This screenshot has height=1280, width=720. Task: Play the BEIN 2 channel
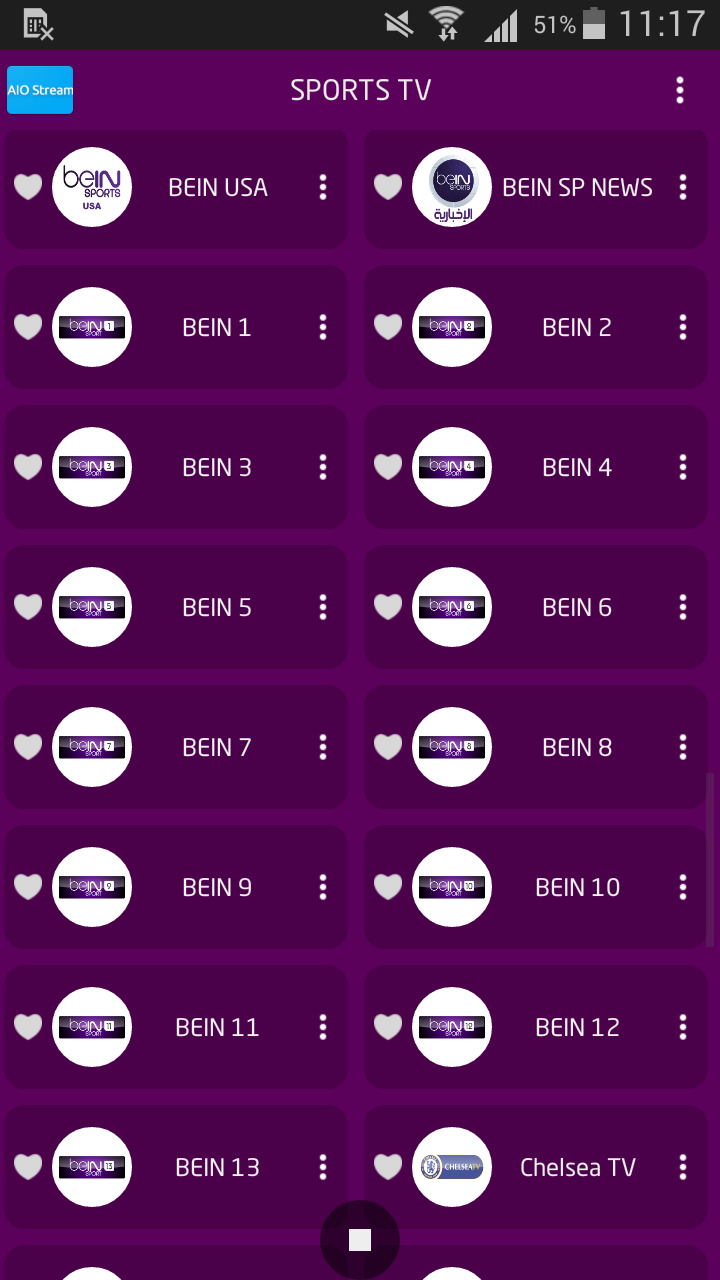[x=536, y=327]
